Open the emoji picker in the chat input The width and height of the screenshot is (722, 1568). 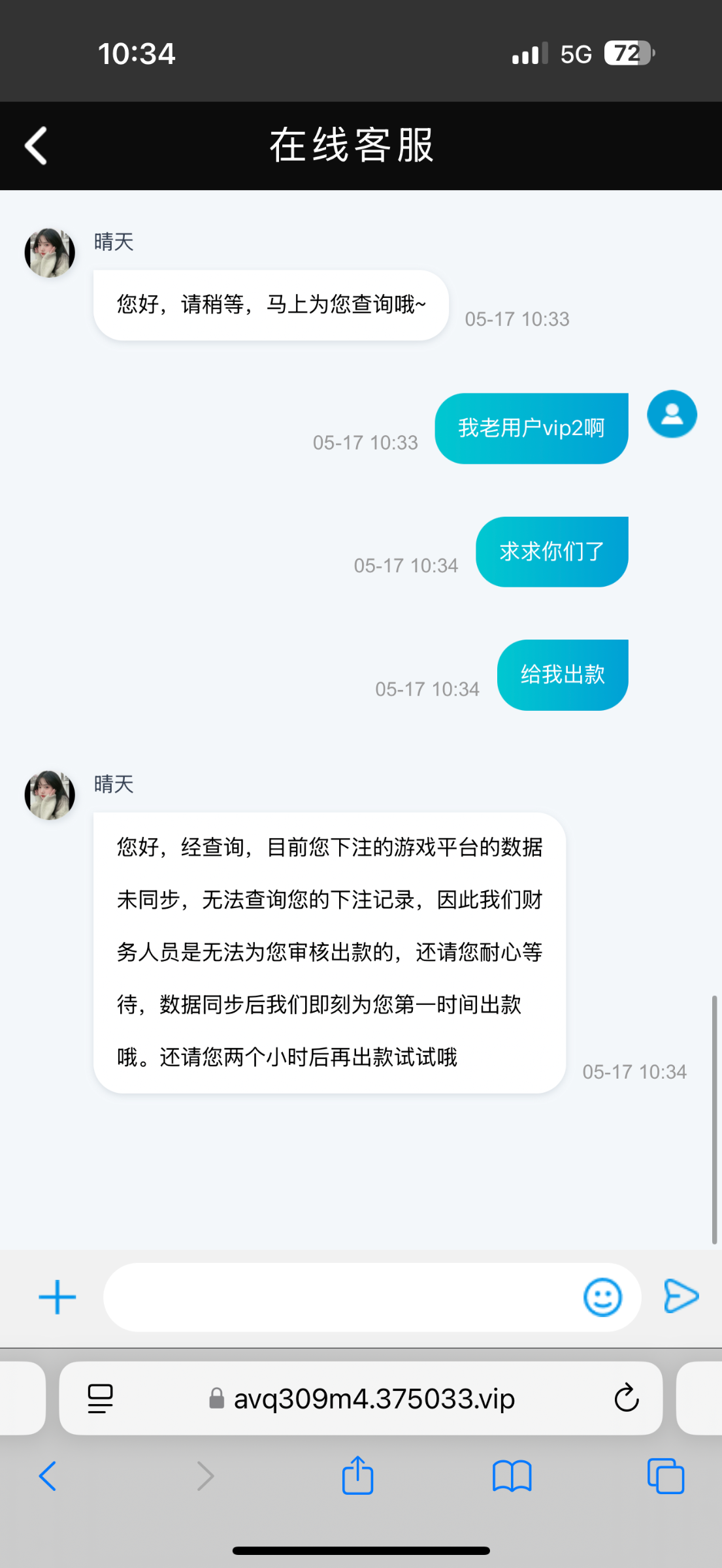(603, 1297)
